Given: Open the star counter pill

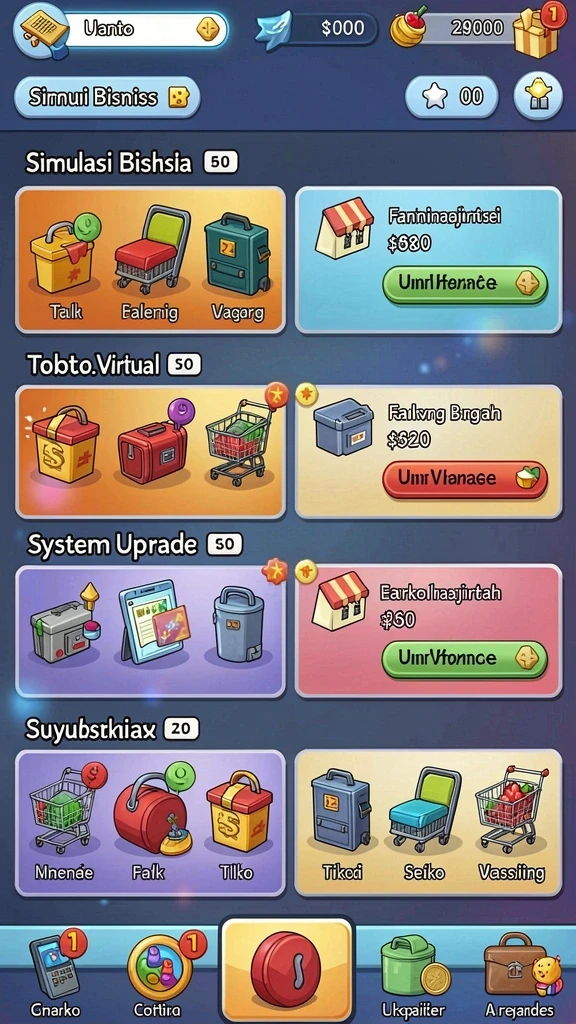Looking at the screenshot, I should pyautogui.click(x=451, y=97).
